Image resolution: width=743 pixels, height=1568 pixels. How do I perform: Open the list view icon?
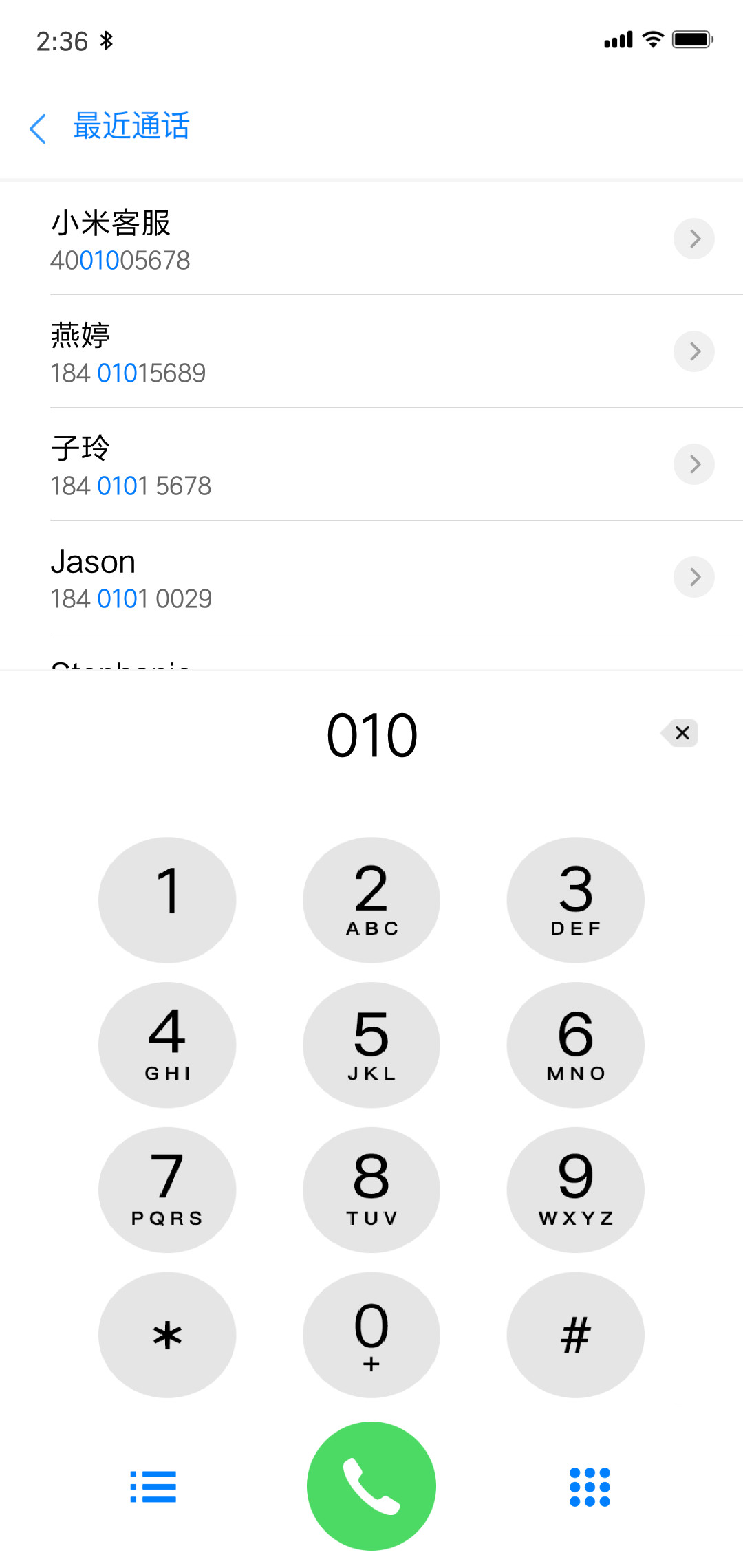coord(153,1487)
